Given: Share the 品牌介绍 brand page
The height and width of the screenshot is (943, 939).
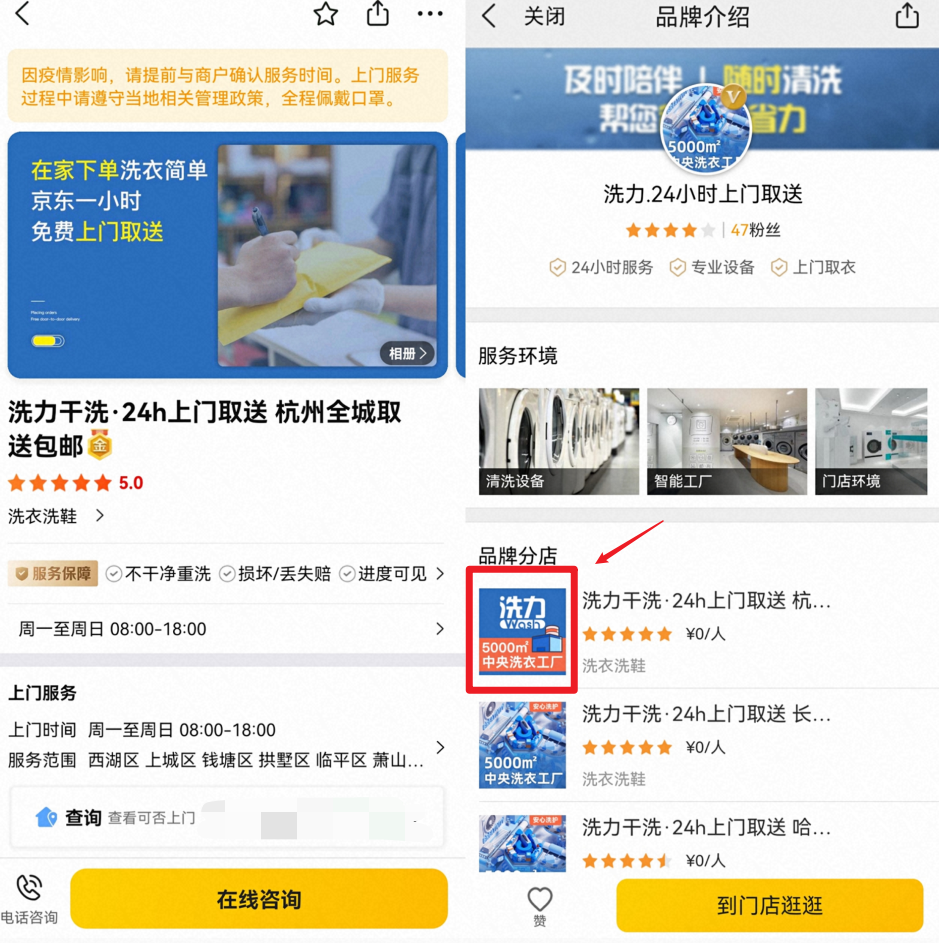Looking at the screenshot, I should [906, 16].
